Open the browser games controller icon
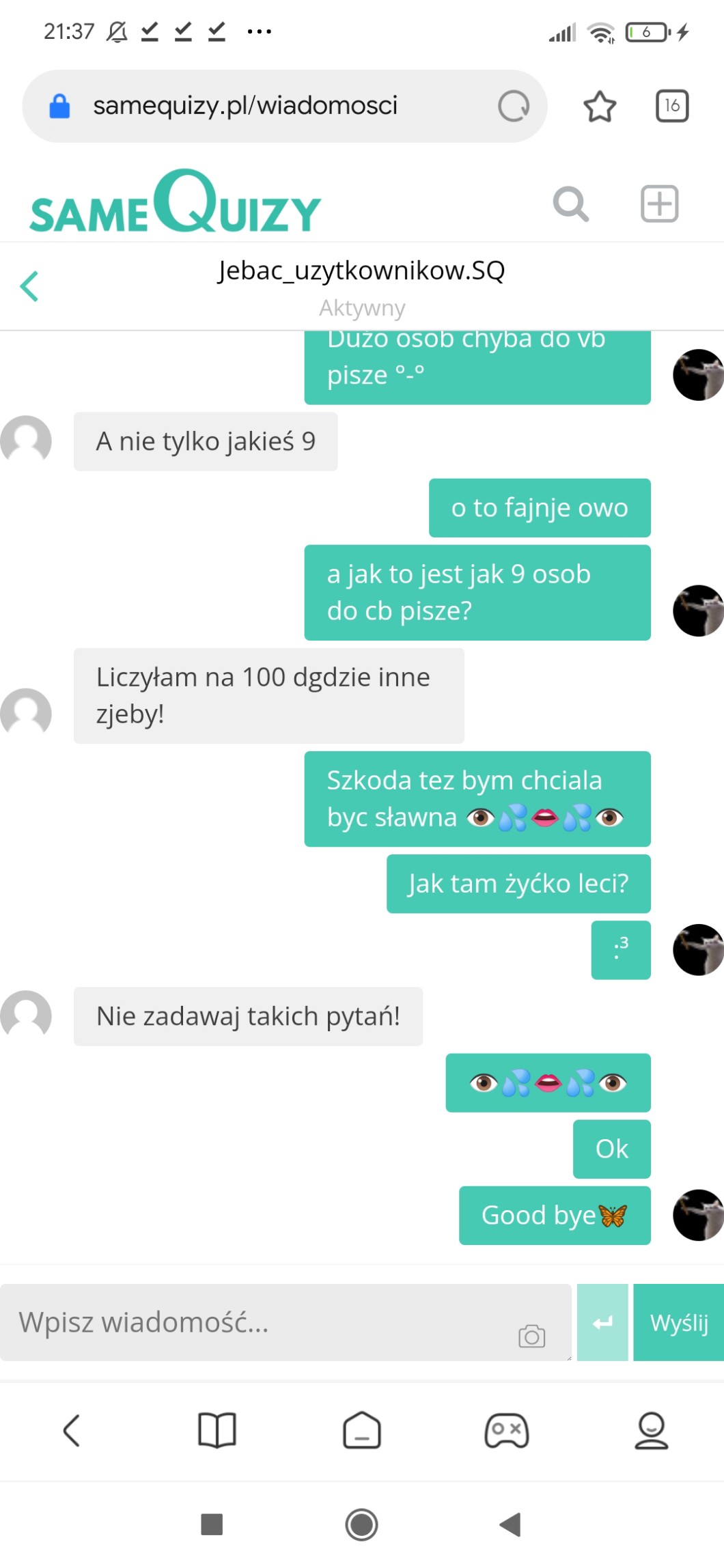This screenshot has width=724, height=1568. [x=506, y=1430]
